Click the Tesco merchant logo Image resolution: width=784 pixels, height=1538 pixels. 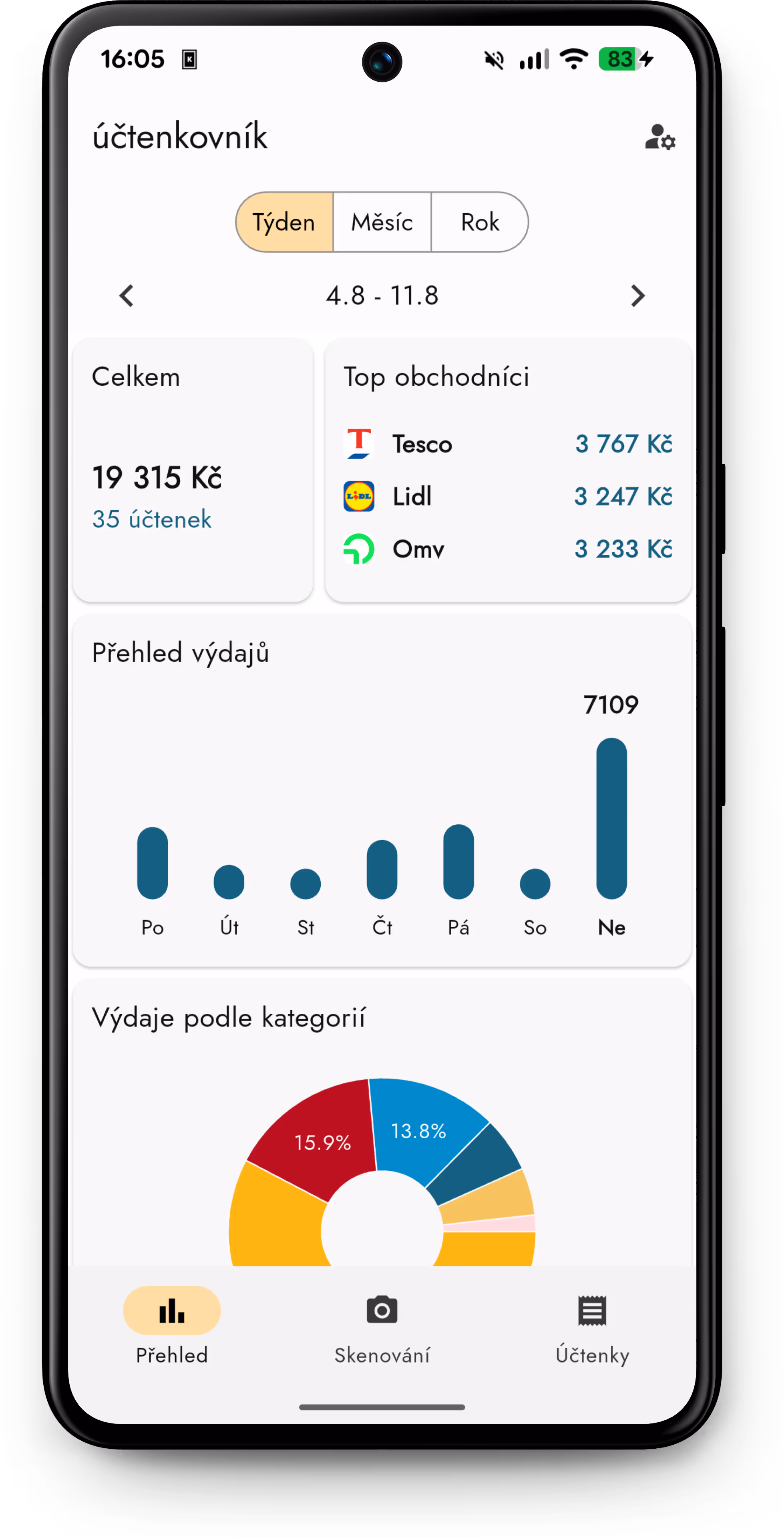click(x=358, y=444)
